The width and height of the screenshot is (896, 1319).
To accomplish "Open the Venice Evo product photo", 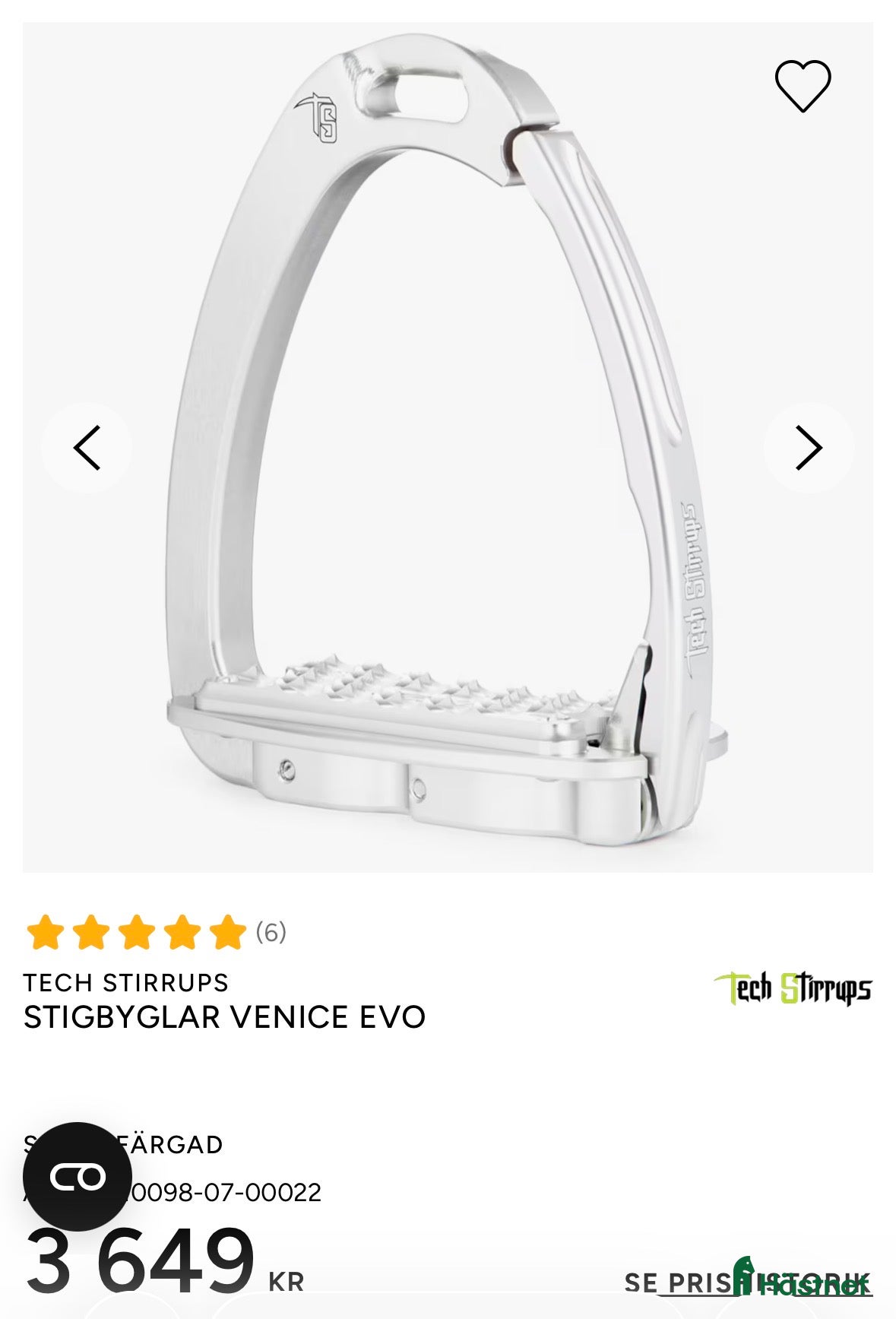I will pyautogui.click(x=447, y=447).
